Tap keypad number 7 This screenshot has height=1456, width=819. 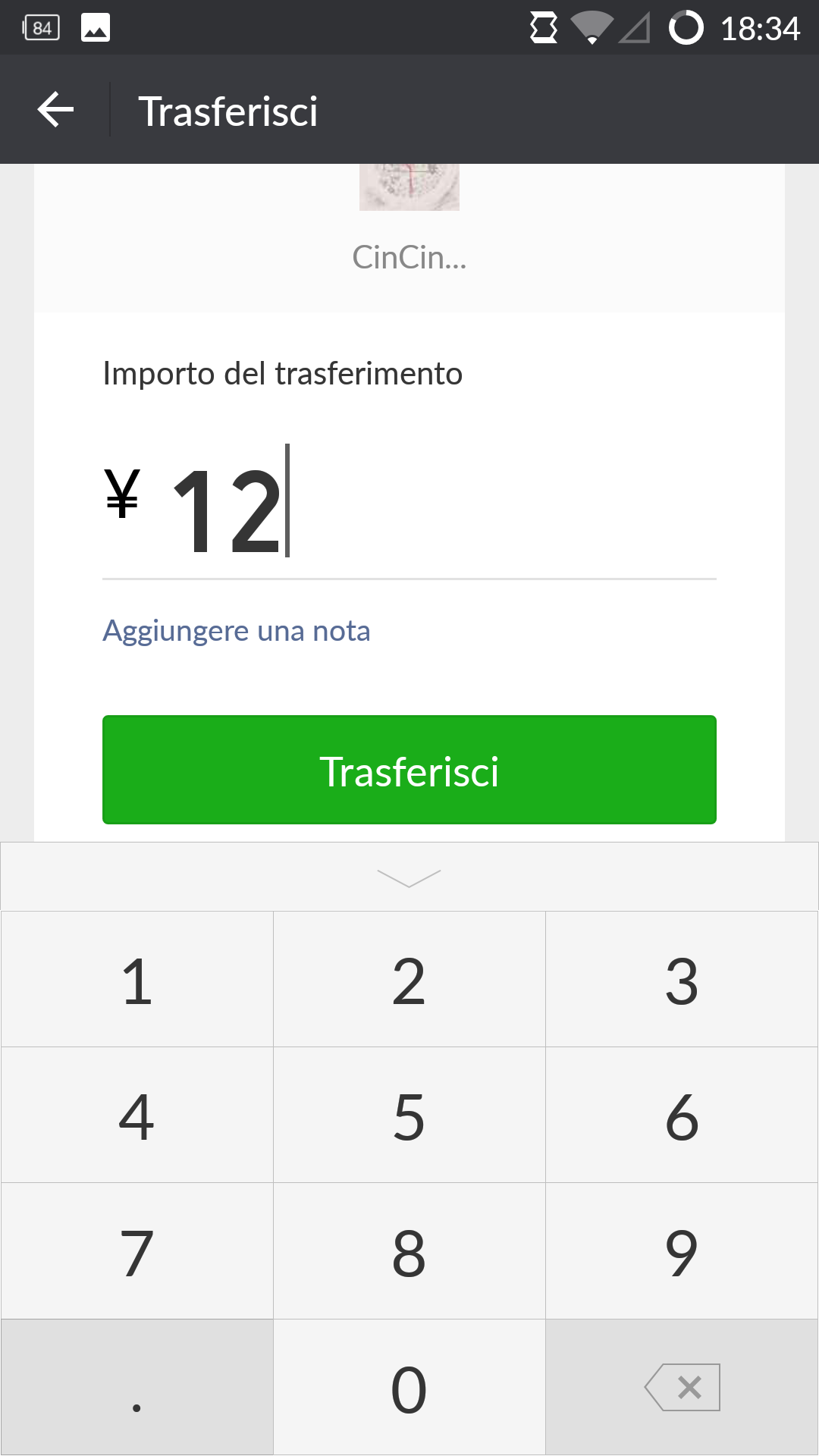point(137,1251)
